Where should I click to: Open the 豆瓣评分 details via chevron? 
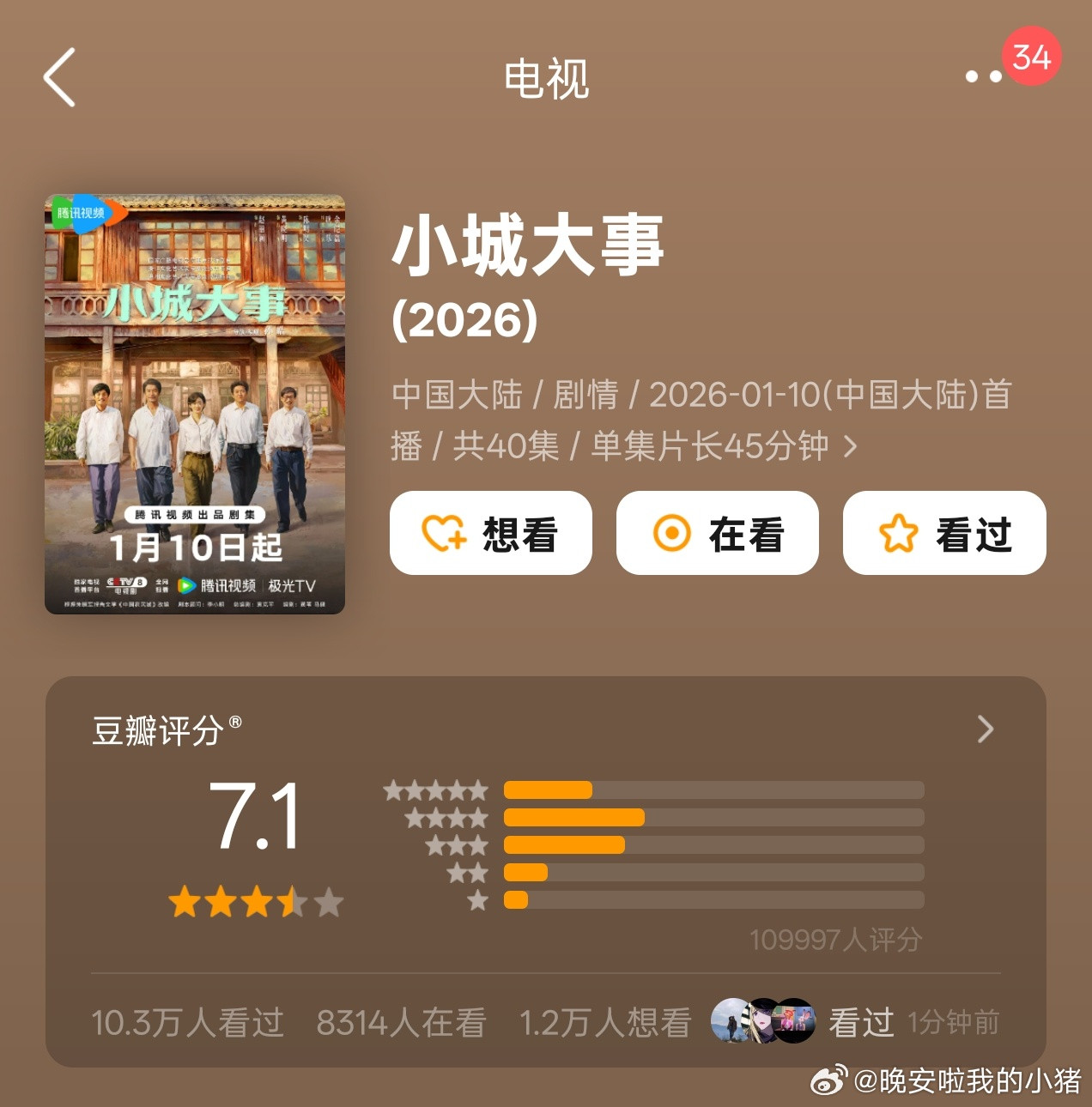coord(986,730)
